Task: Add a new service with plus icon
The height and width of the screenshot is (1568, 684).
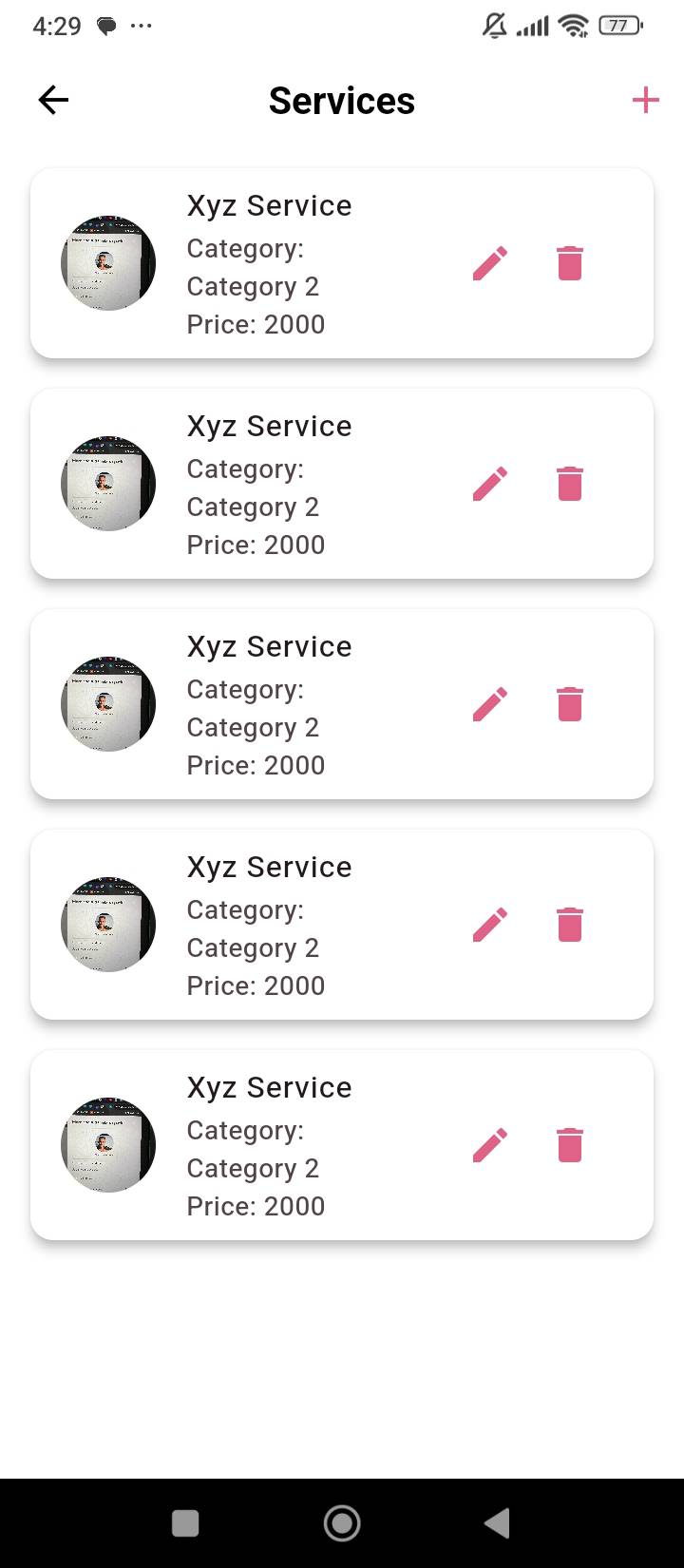Action: [x=645, y=100]
